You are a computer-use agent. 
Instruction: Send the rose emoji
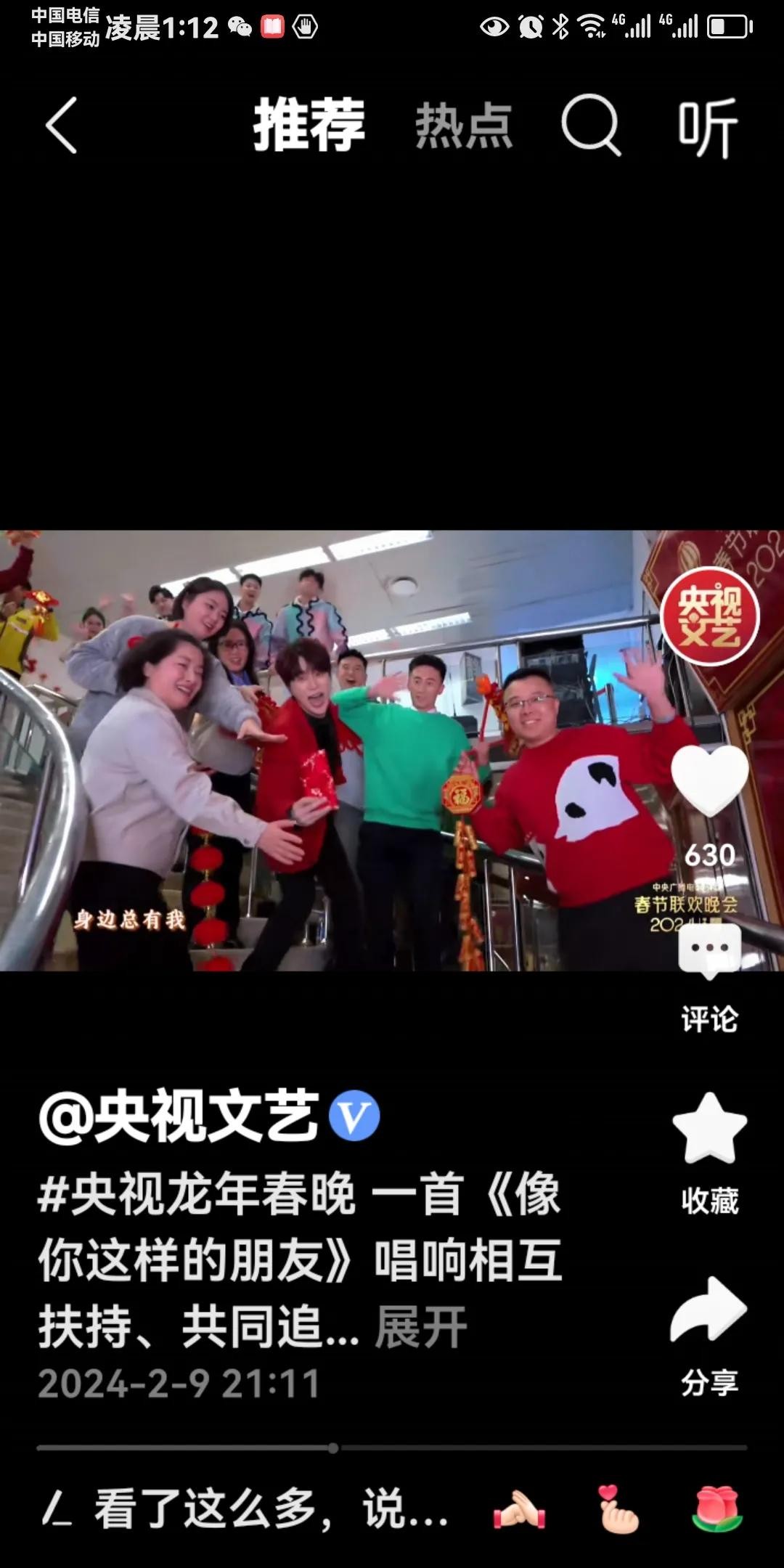(x=717, y=1510)
